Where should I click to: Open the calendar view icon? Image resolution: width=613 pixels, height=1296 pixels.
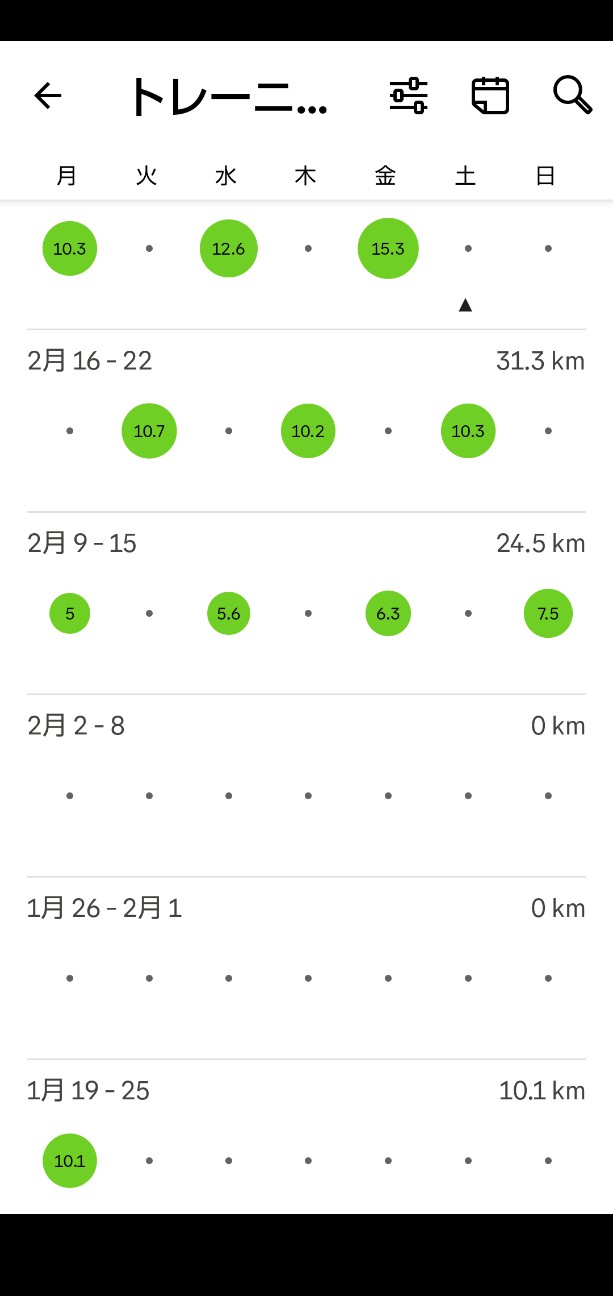[x=490, y=96]
